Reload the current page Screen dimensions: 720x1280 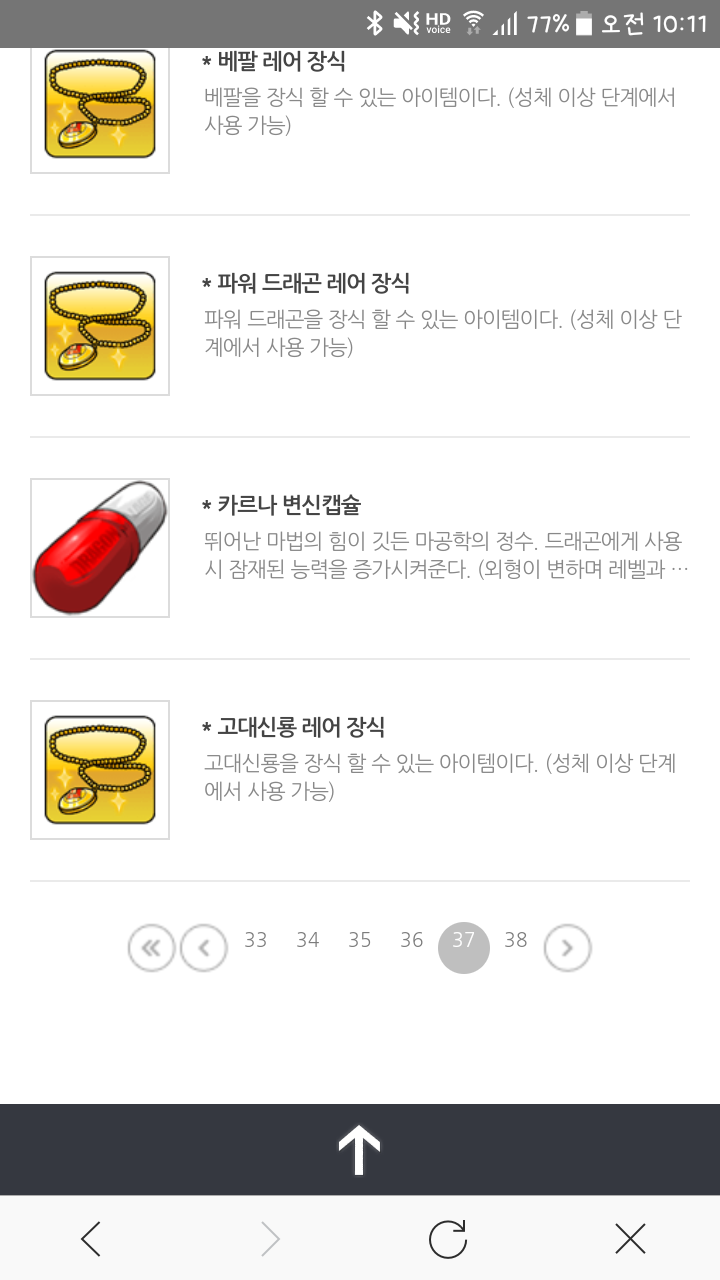[x=448, y=1240]
